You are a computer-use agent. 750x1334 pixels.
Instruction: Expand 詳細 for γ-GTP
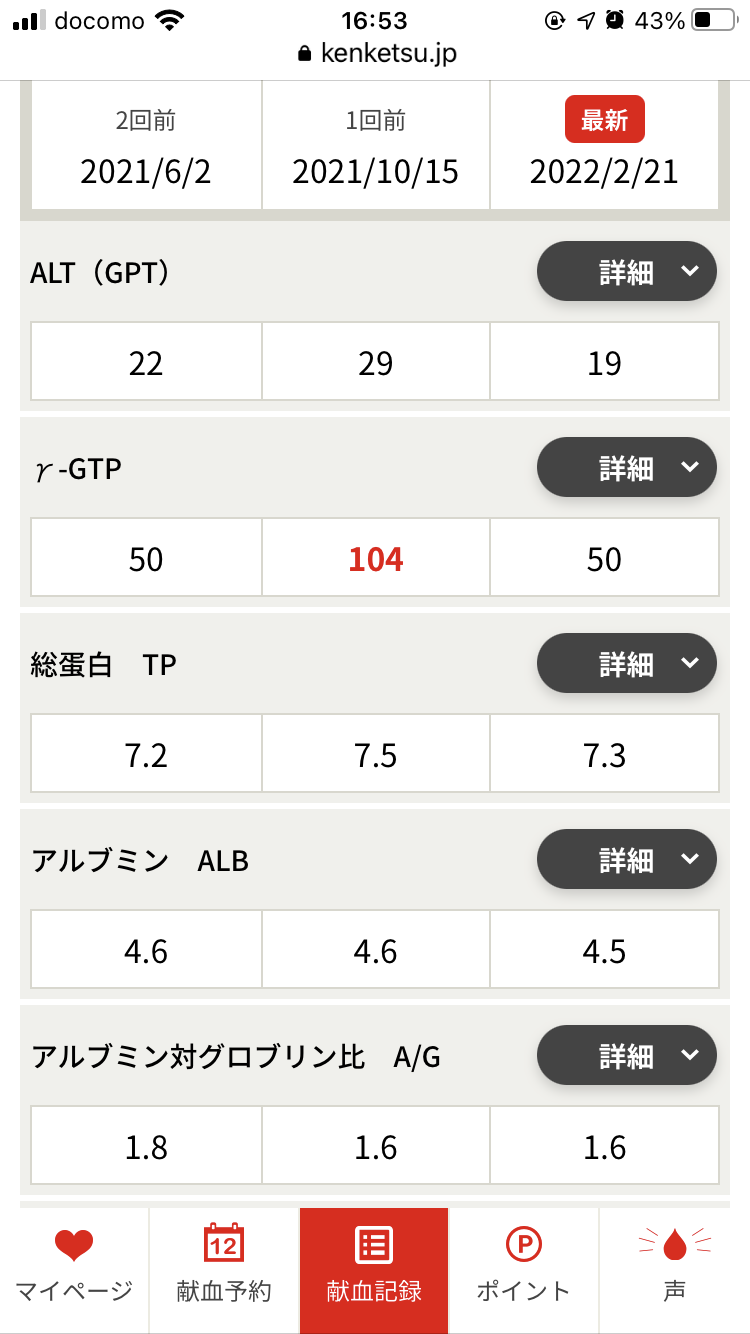[627, 467]
